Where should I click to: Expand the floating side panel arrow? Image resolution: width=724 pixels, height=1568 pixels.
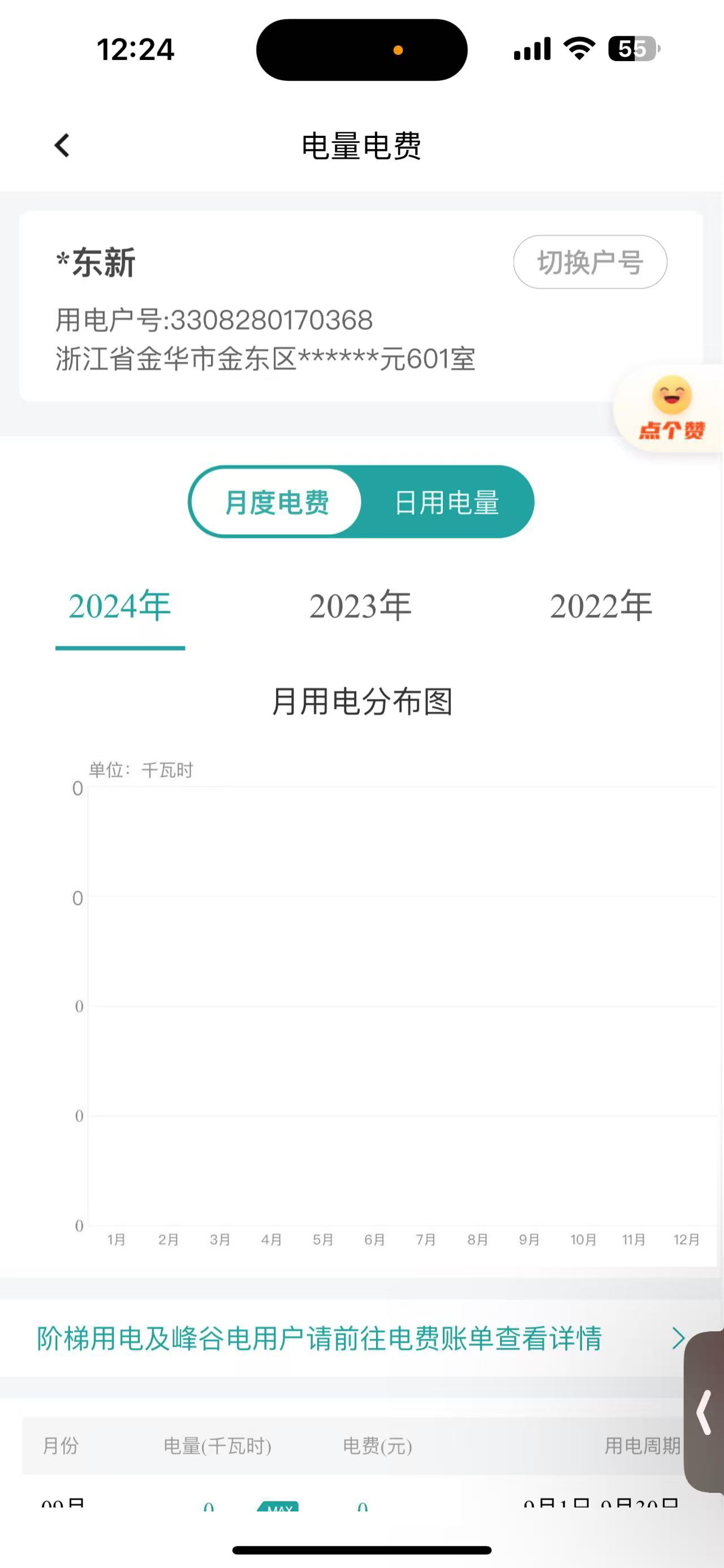[x=705, y=1412]
